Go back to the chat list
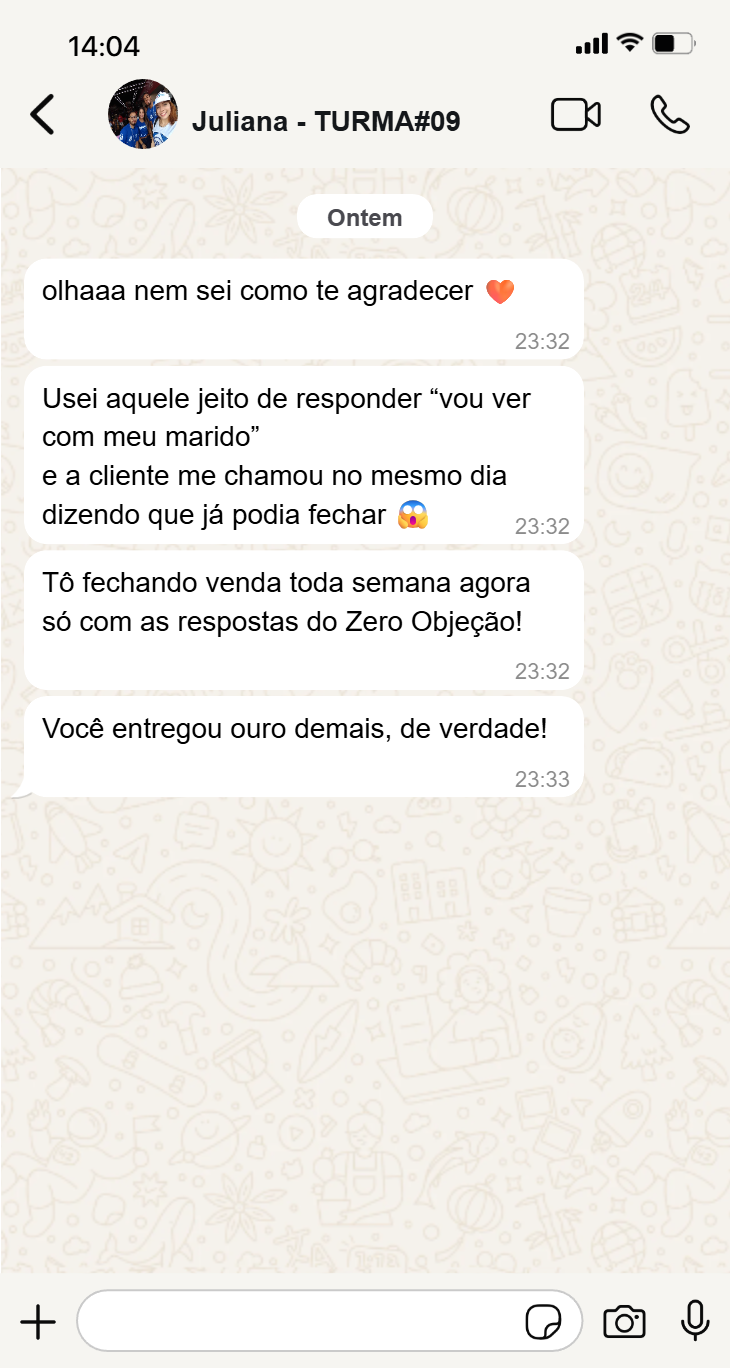The width and height of the screenshot is (730, 1368). coord(42,115)
